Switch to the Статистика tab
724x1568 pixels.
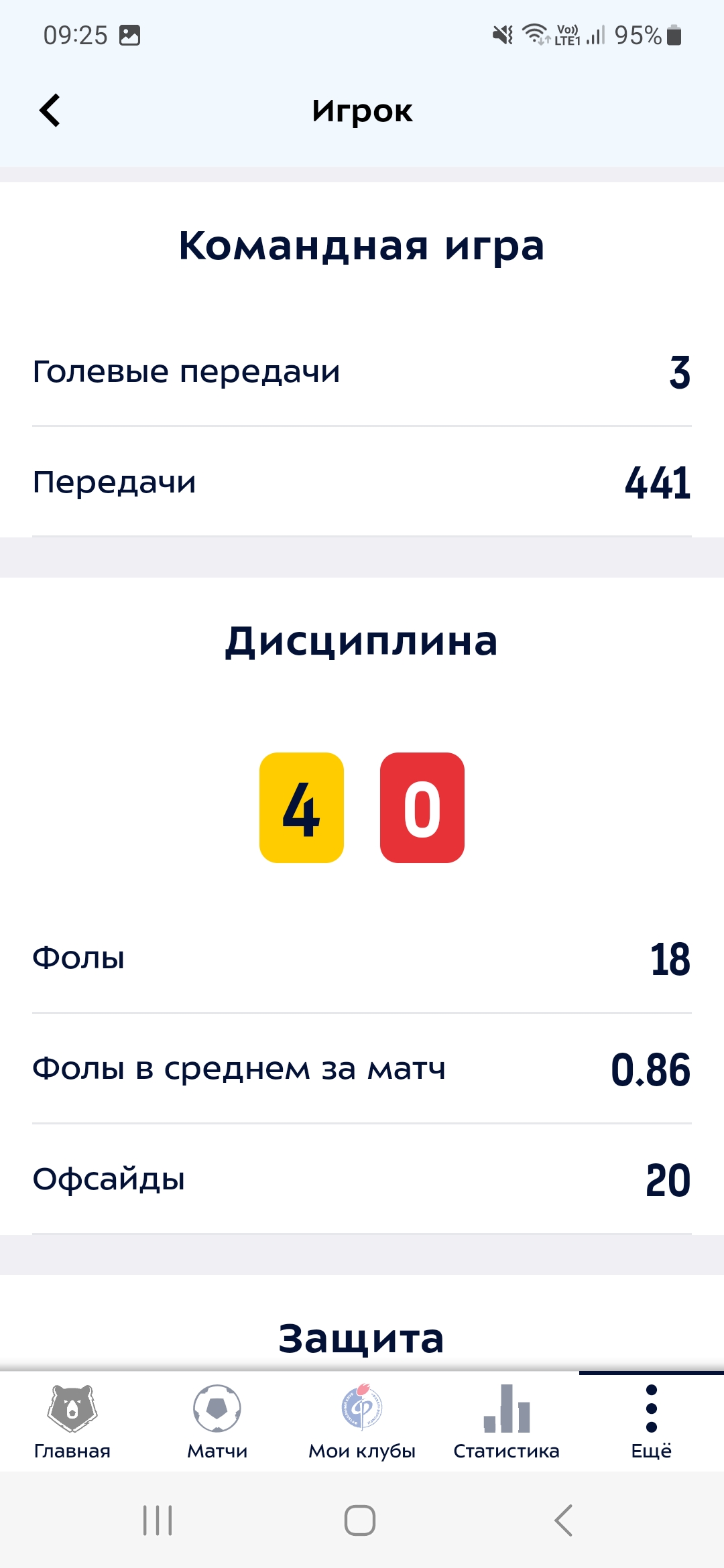[507, 1422]
